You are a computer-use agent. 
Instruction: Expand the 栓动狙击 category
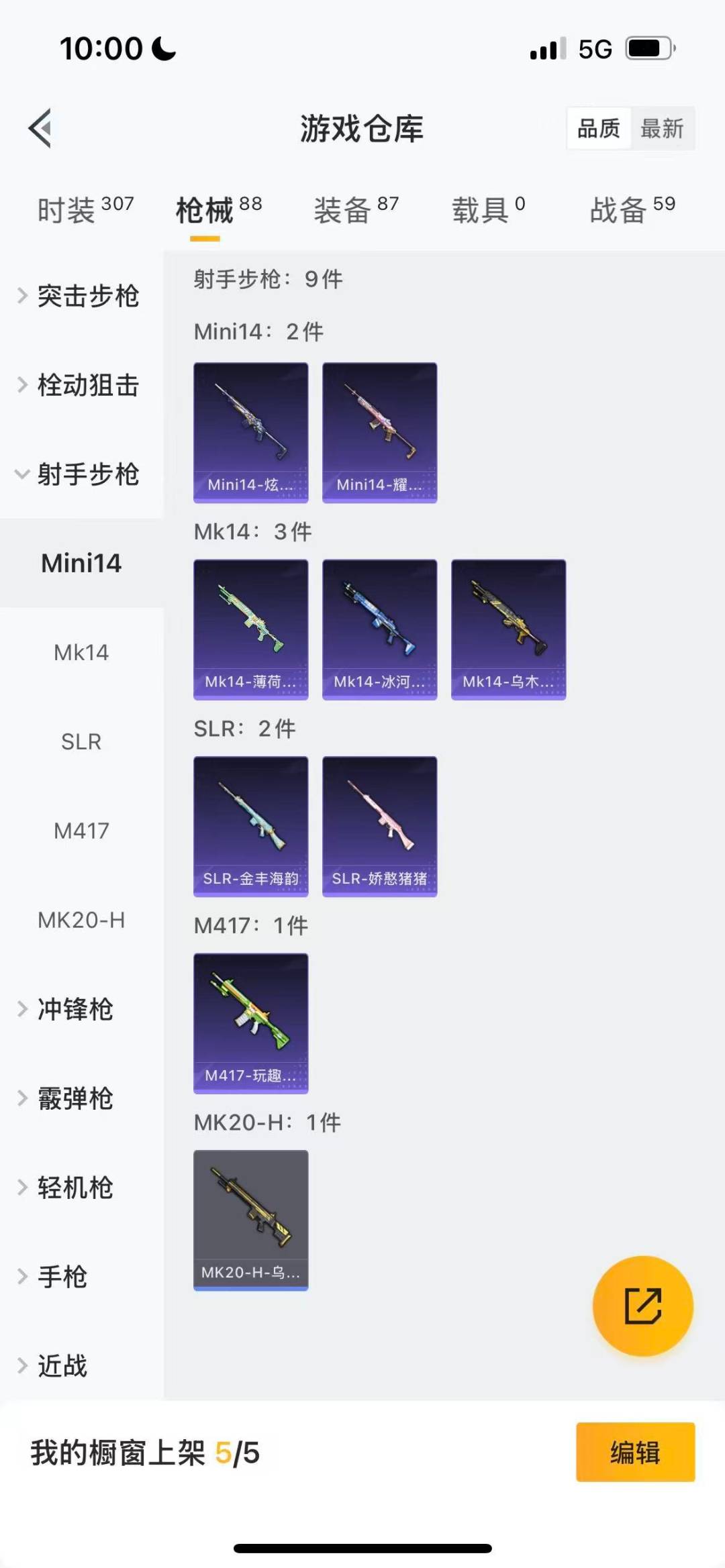click(x=81, y=385)
